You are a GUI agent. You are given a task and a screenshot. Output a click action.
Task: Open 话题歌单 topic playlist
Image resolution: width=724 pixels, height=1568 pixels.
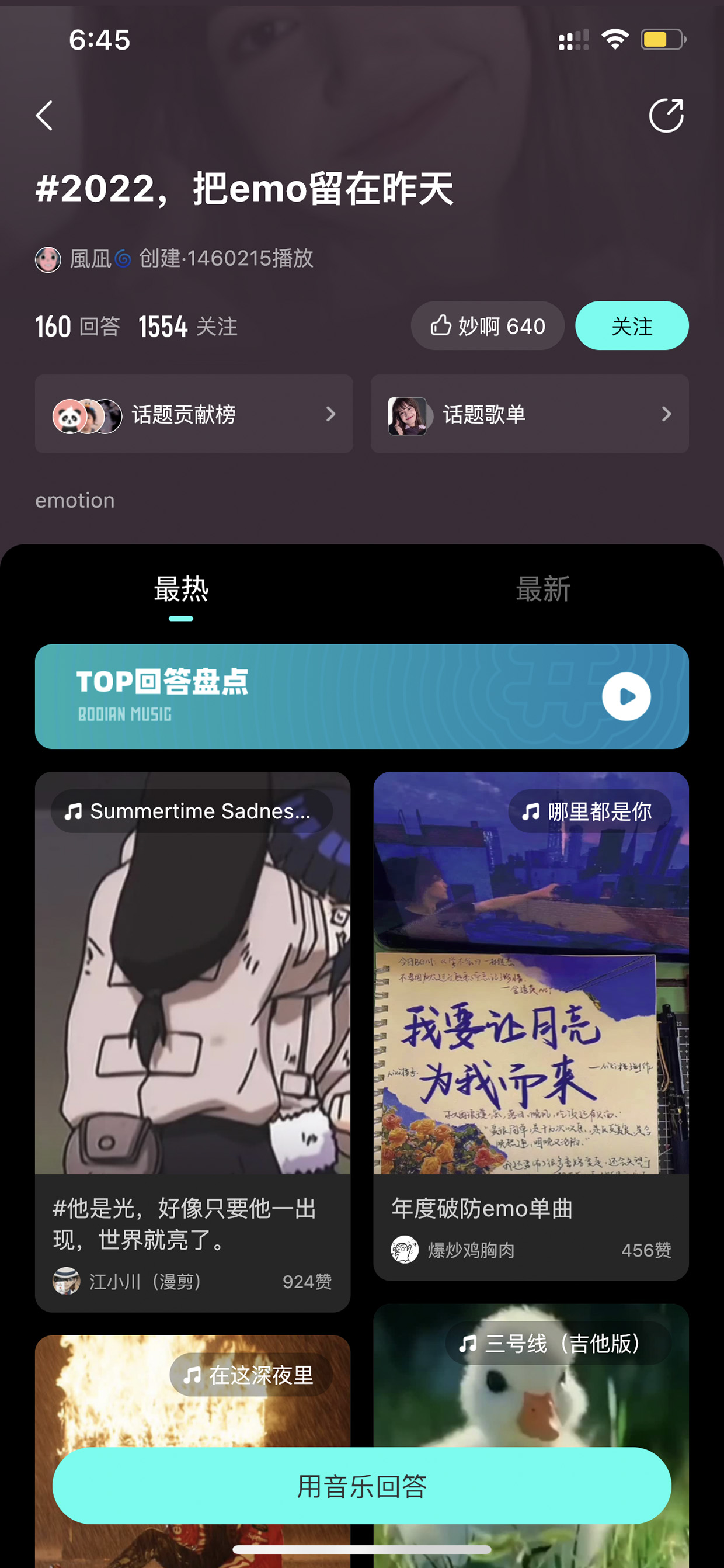(530, 414)
